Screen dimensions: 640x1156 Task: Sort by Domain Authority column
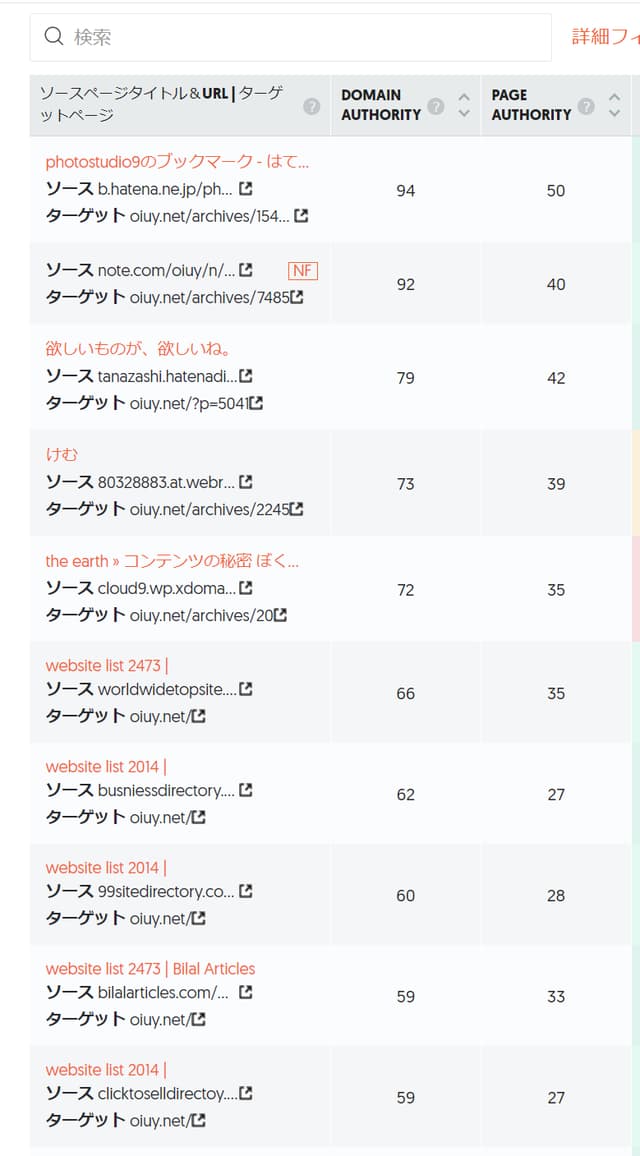464,105
